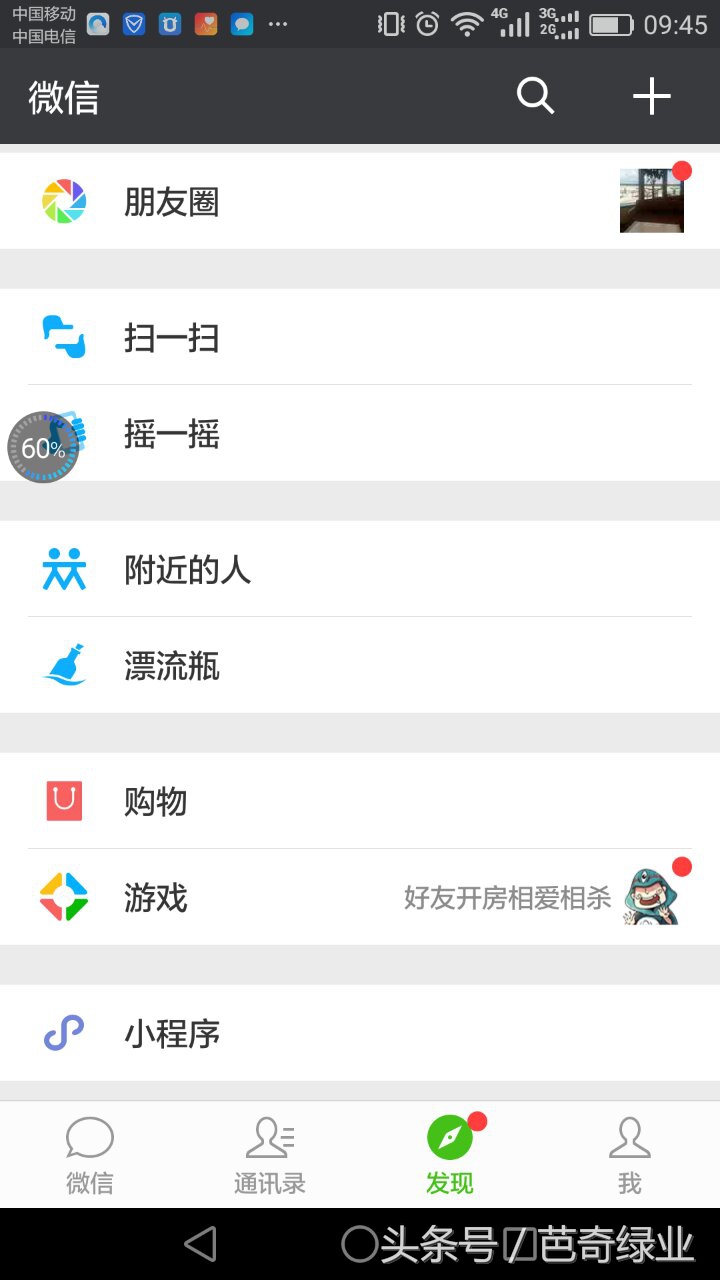Tap the search magnifier in the top bar
The width and height of the screenshot is (720, 1280).
pyautogui.click(x=534, y=97)
